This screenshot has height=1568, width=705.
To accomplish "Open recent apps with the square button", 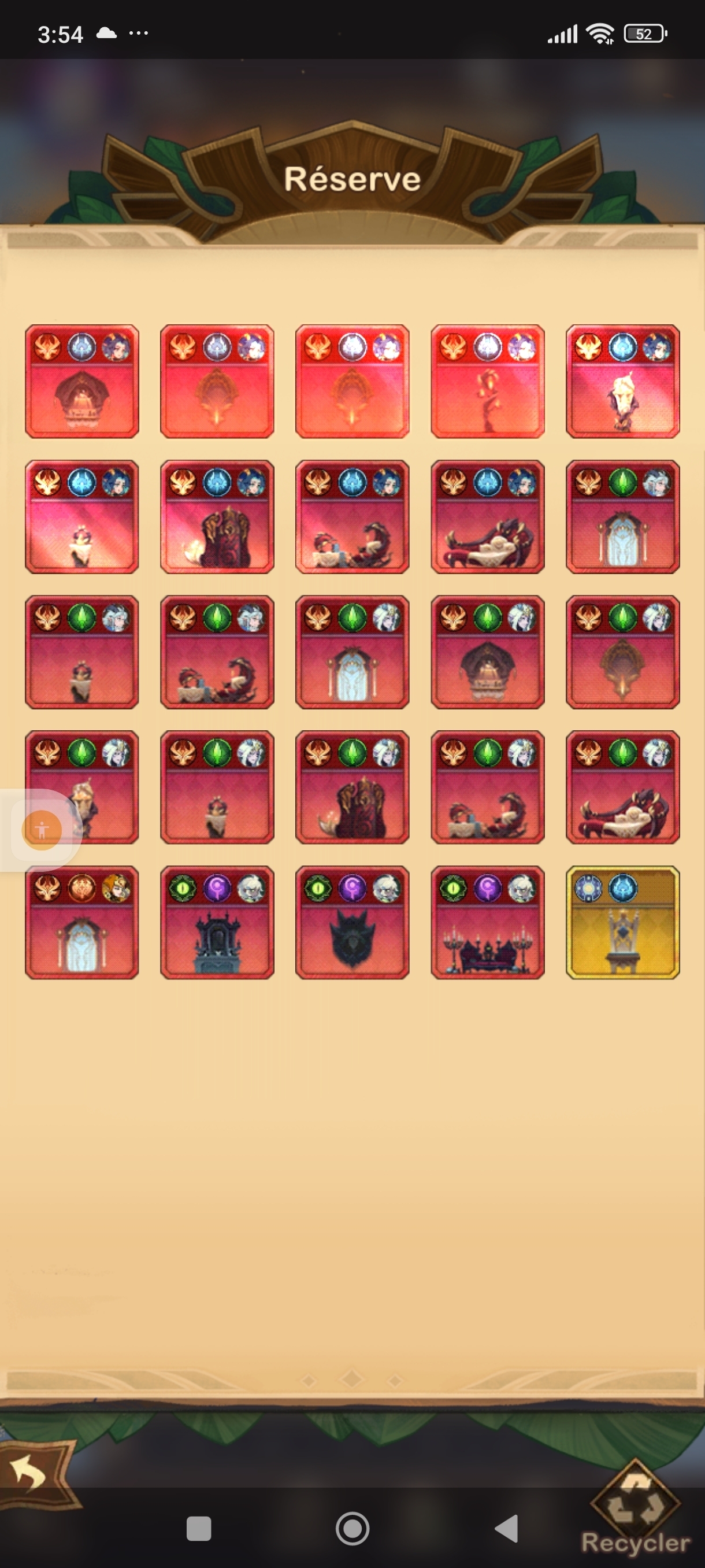I will [x=199, y=1529].
